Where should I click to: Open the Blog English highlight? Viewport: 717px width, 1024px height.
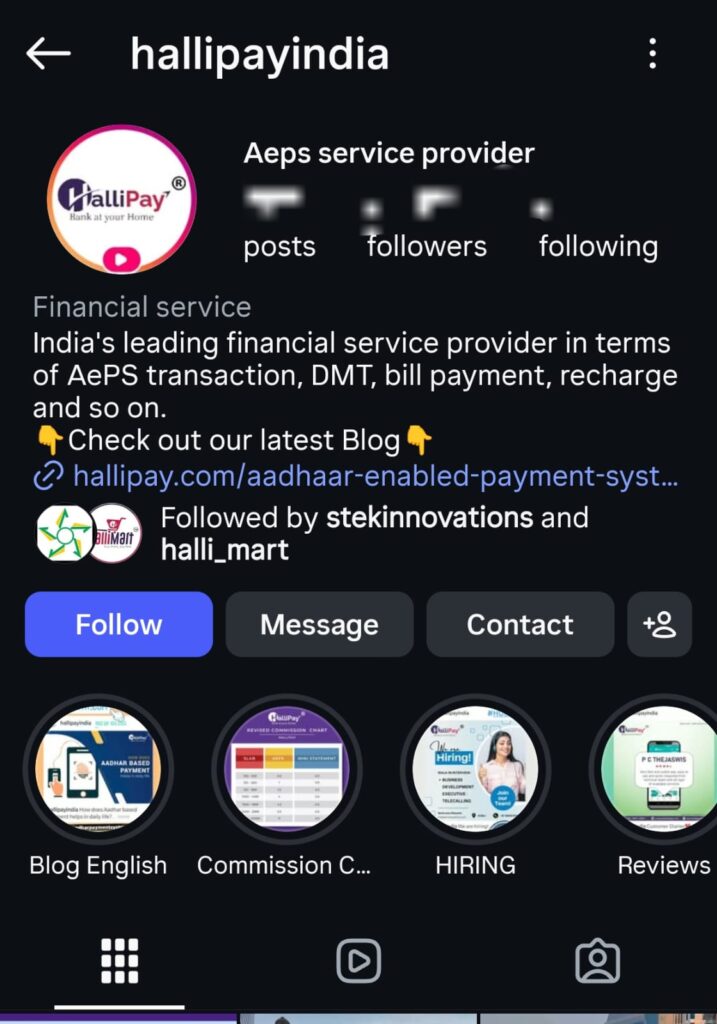[98, 767]
